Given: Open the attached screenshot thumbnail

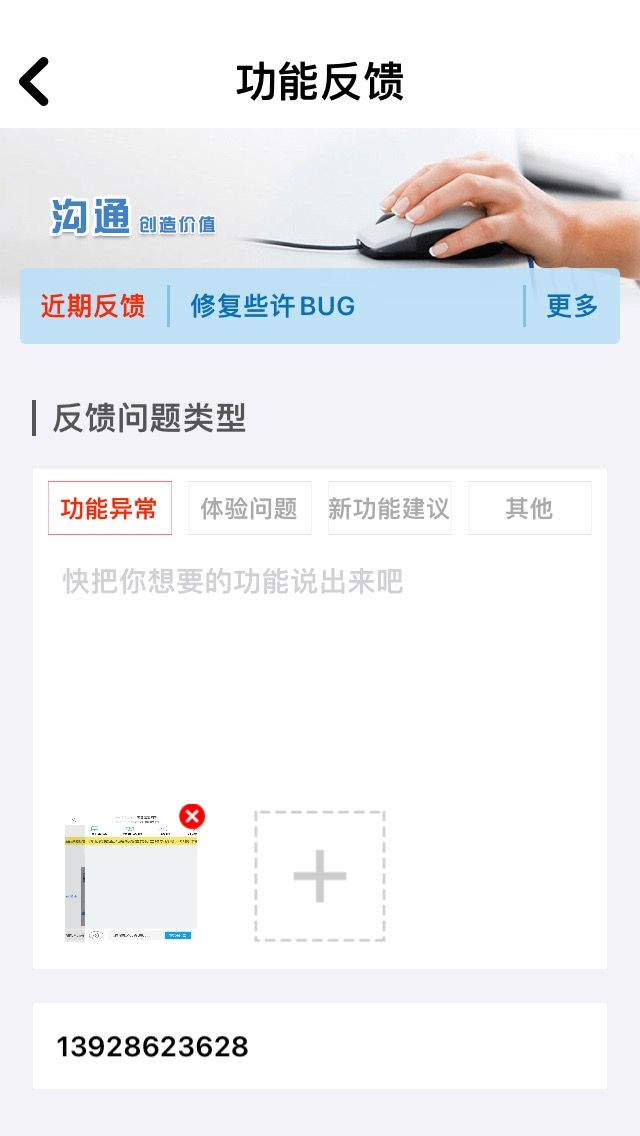Looking at the screenshot, I should click(130, 877).
